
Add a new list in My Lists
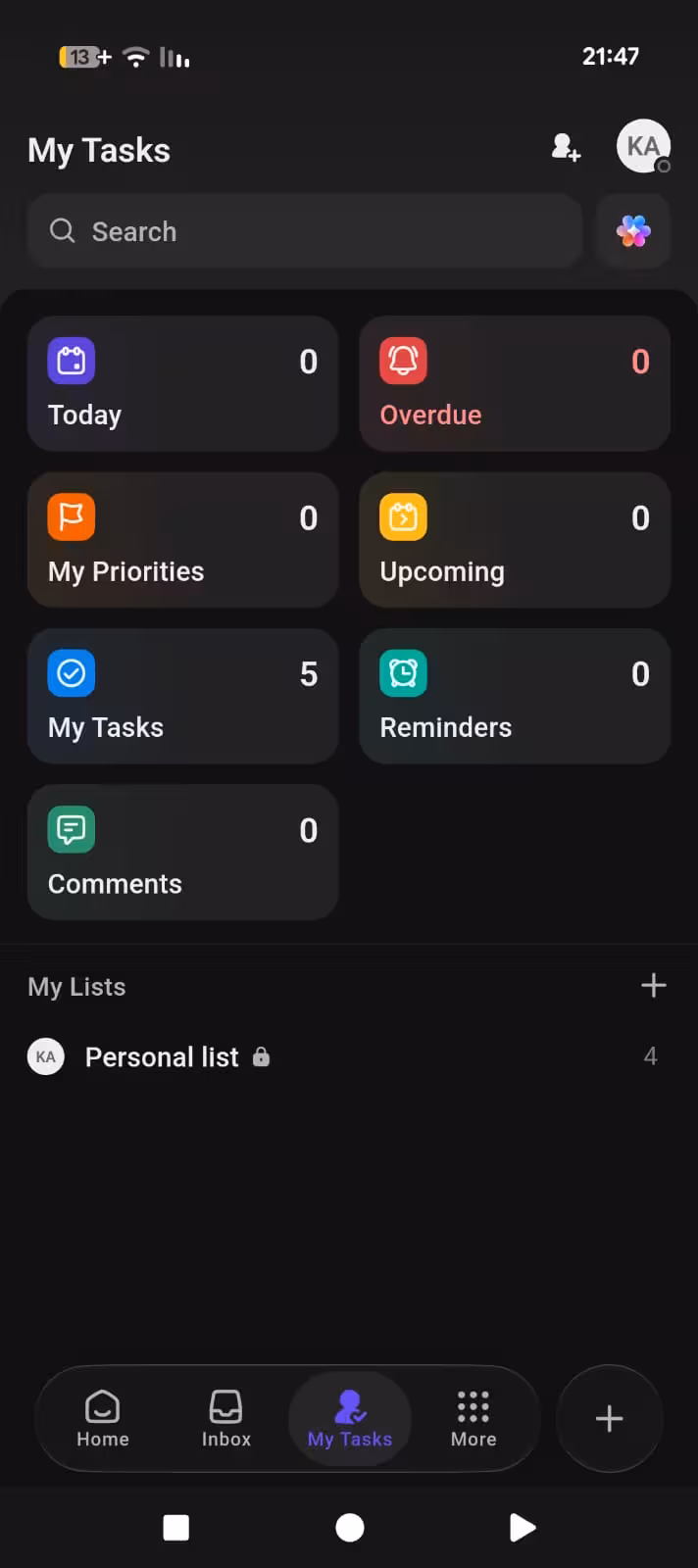click(653, 986)
